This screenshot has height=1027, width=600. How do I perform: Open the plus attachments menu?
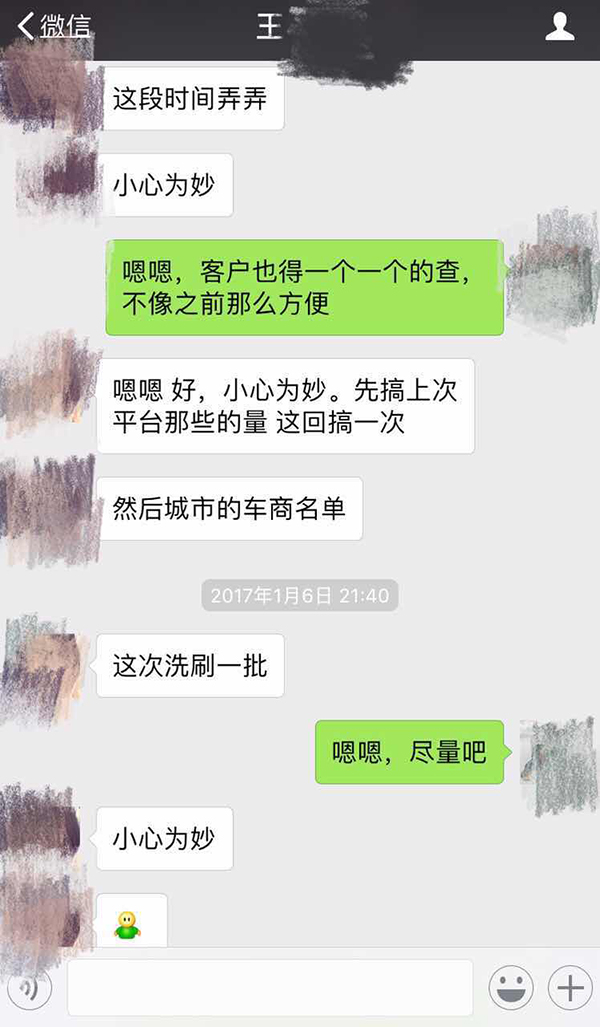click(x=570, y=988)
